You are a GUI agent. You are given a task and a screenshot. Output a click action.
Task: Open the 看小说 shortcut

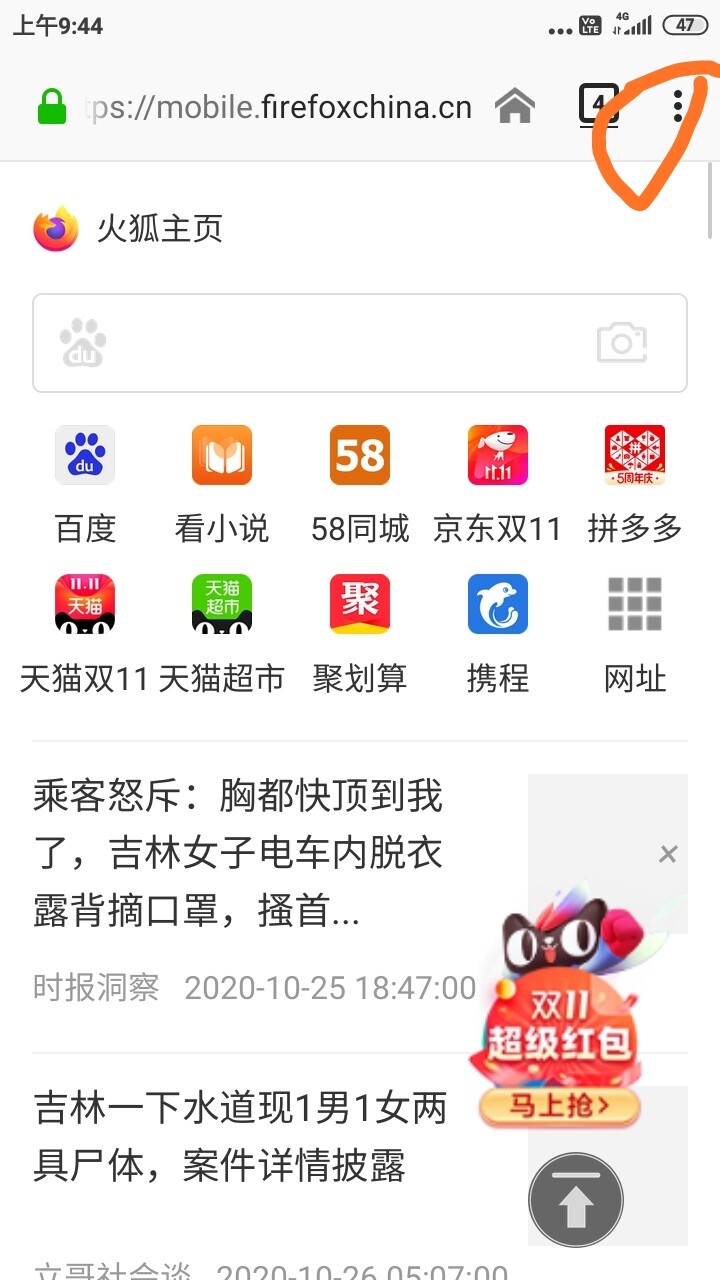(222, 485)
